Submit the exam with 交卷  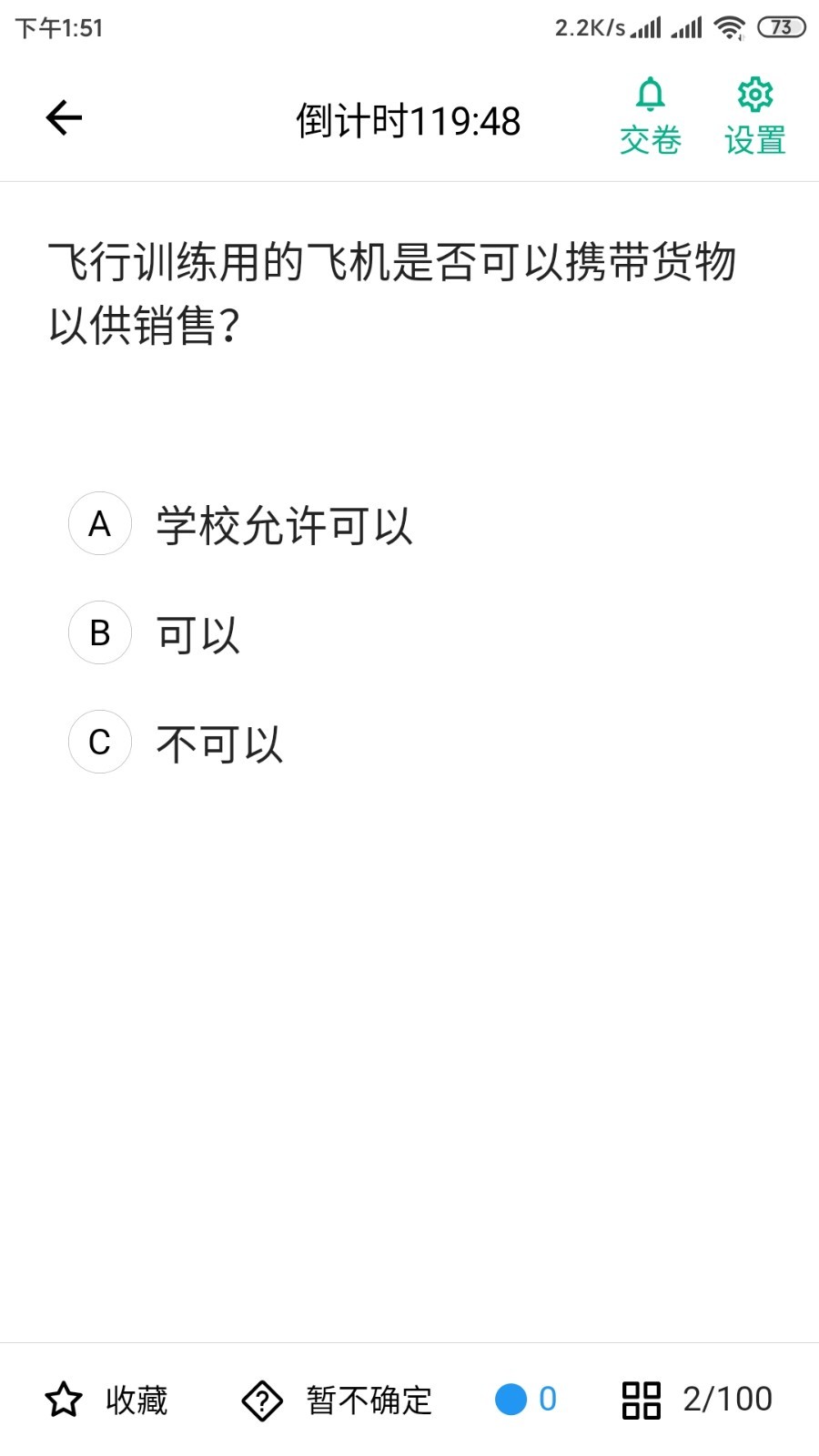pyautogui.click(x=650, y=118)
